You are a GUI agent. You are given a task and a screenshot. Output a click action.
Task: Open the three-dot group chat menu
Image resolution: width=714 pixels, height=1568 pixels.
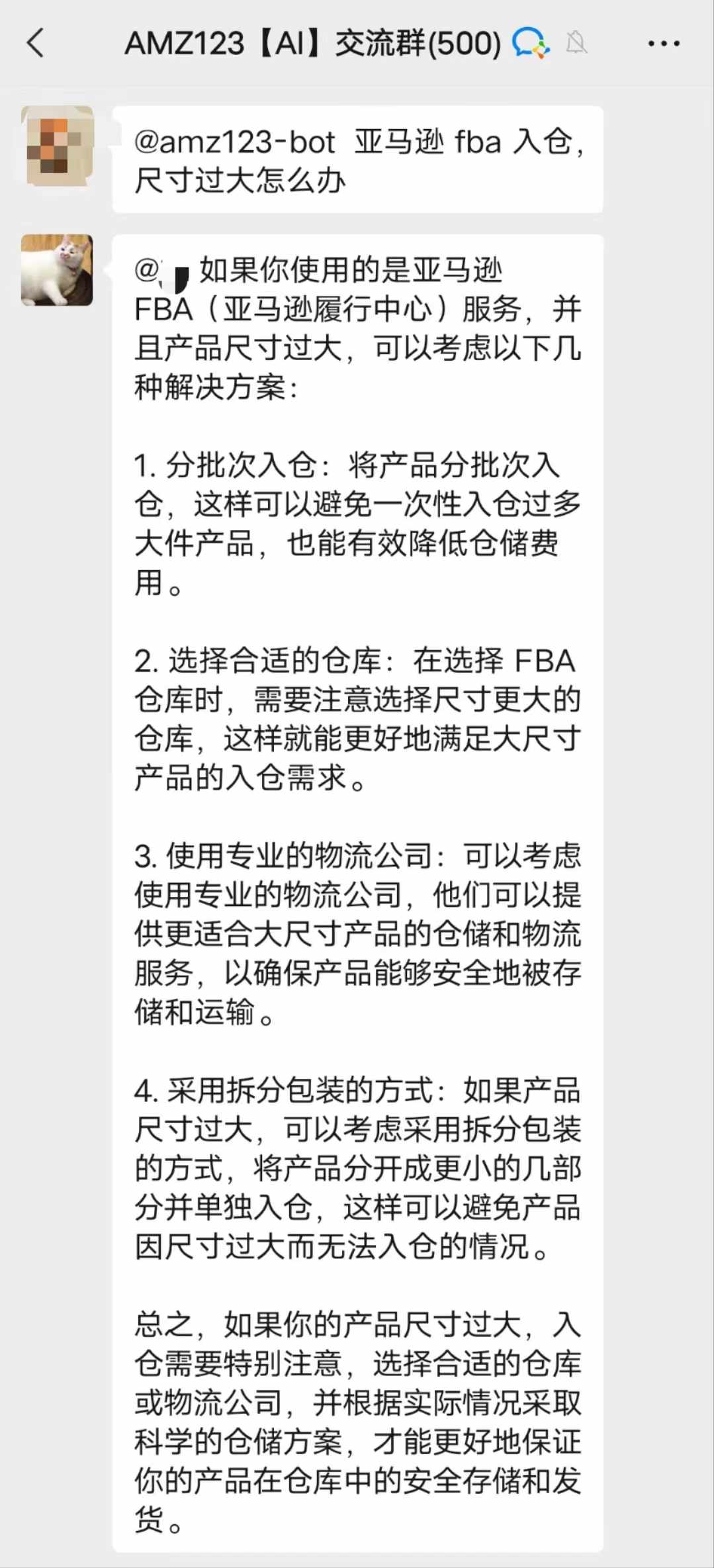click(x=663, y=44)
